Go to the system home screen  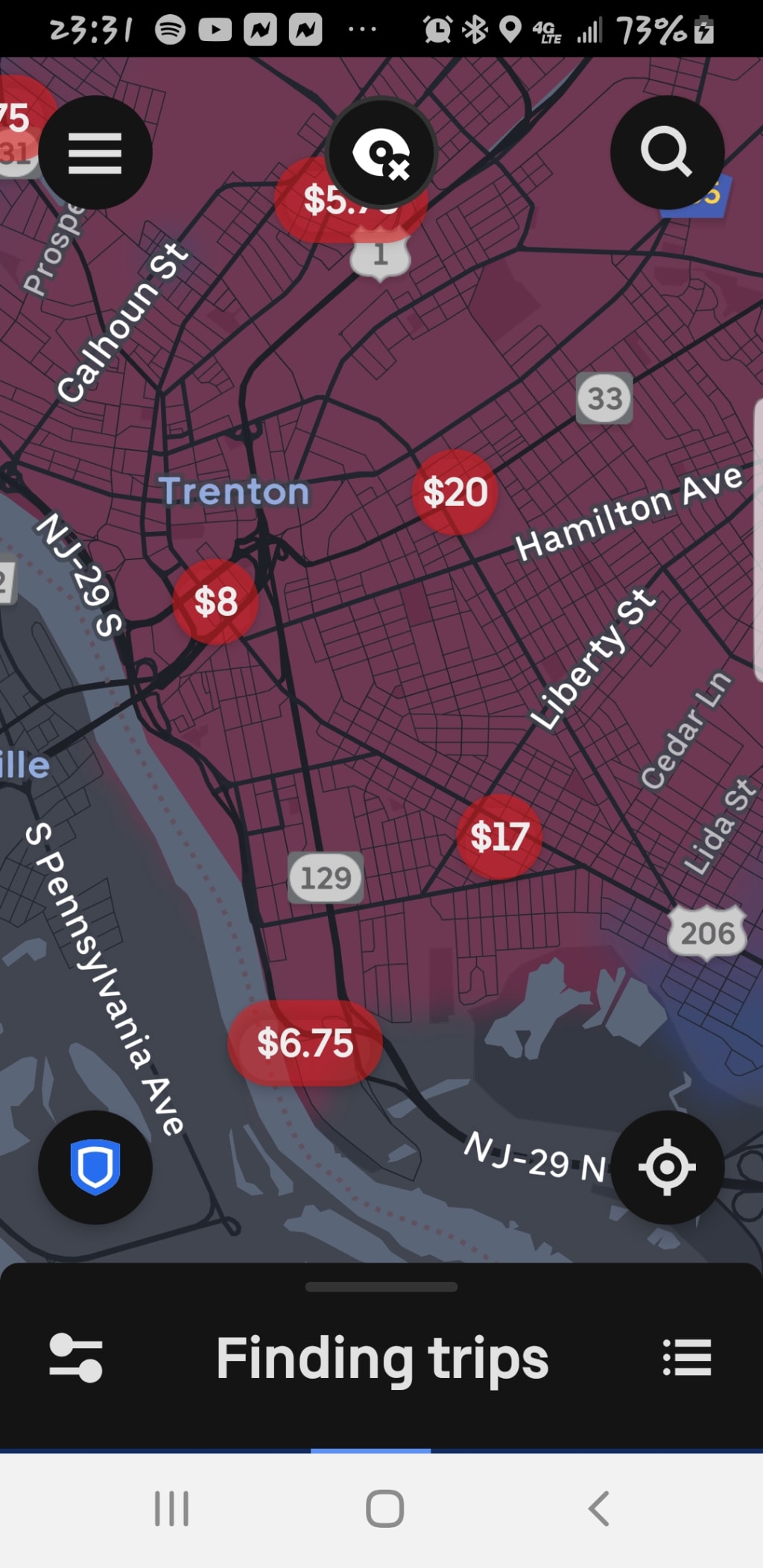click(x=384, y=1509)
